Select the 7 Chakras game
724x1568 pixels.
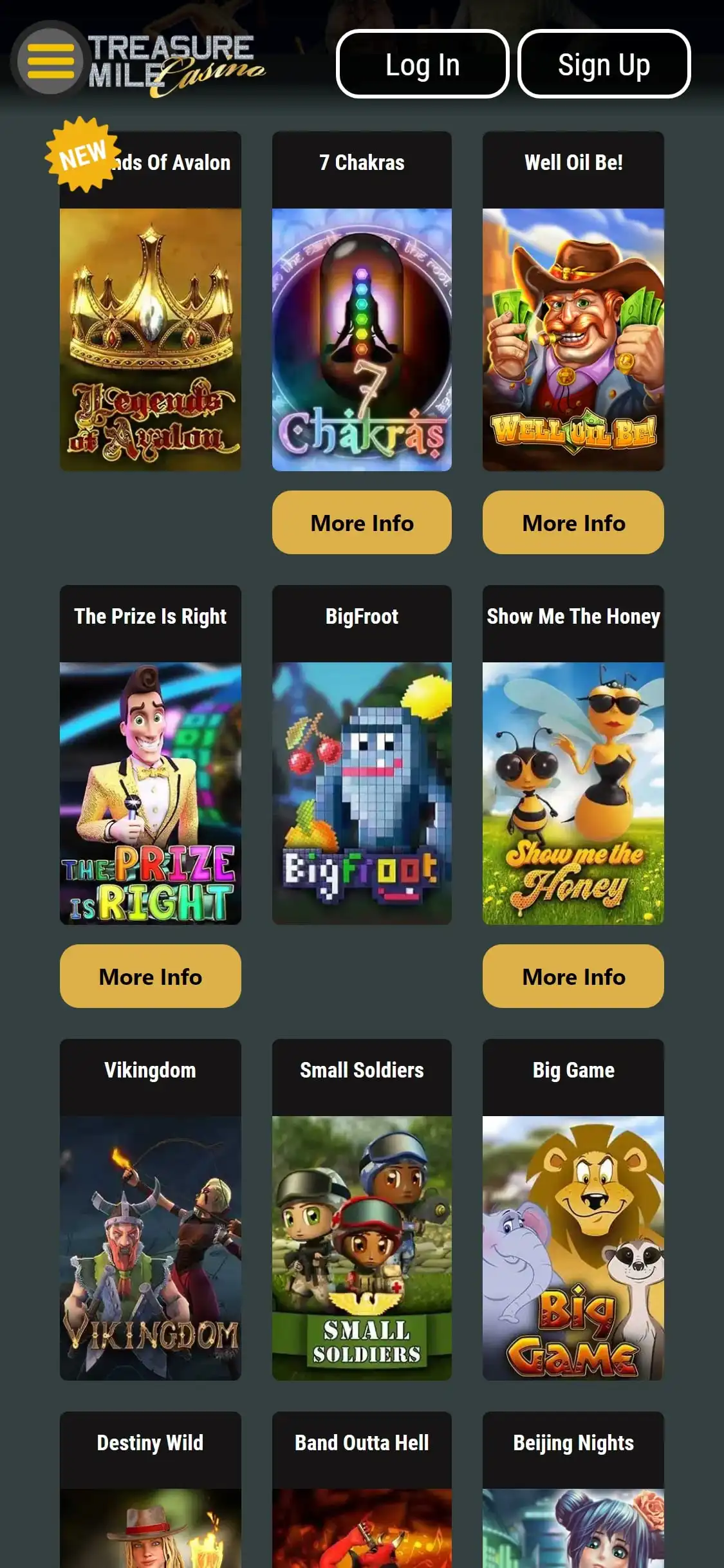point(362,339)
